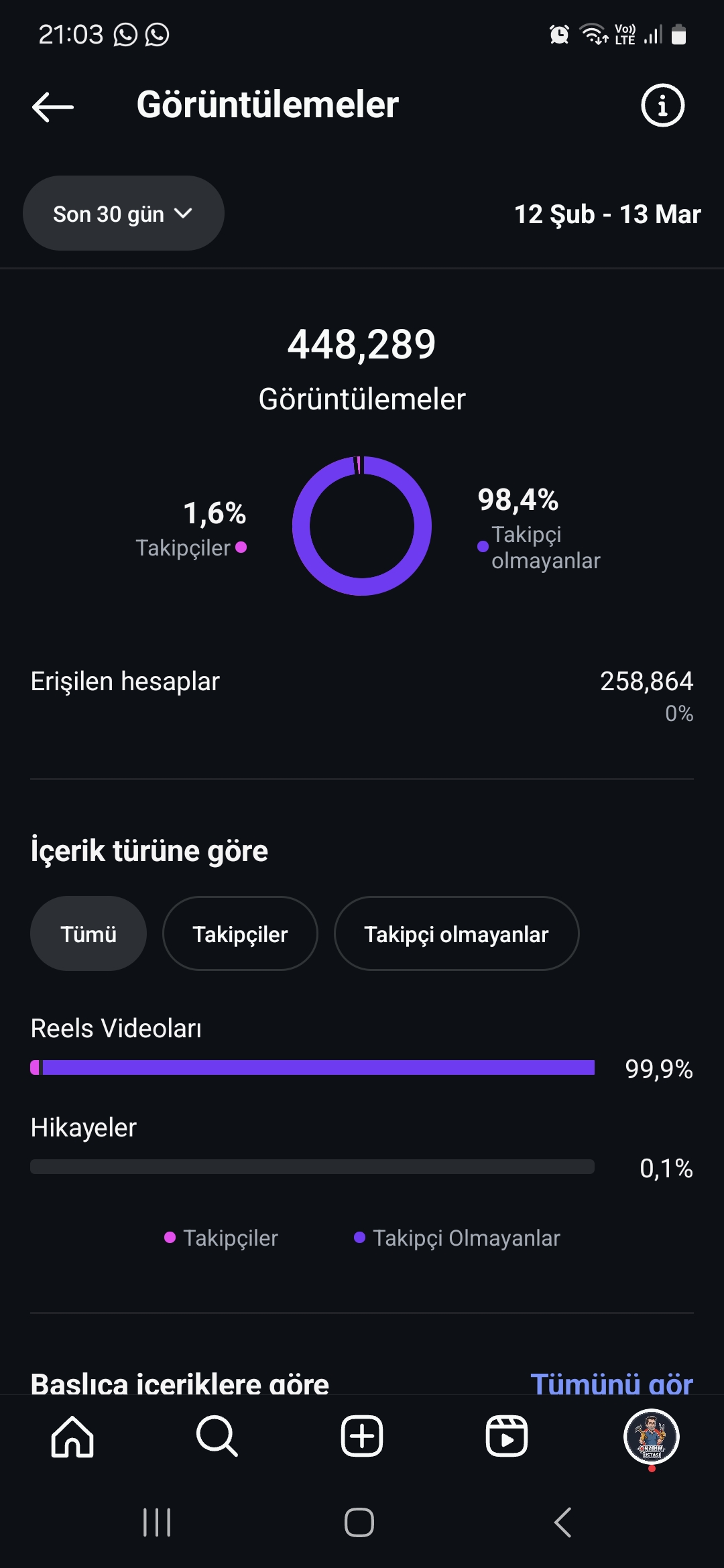Tap the system home button

click(x=359, y=1522)
